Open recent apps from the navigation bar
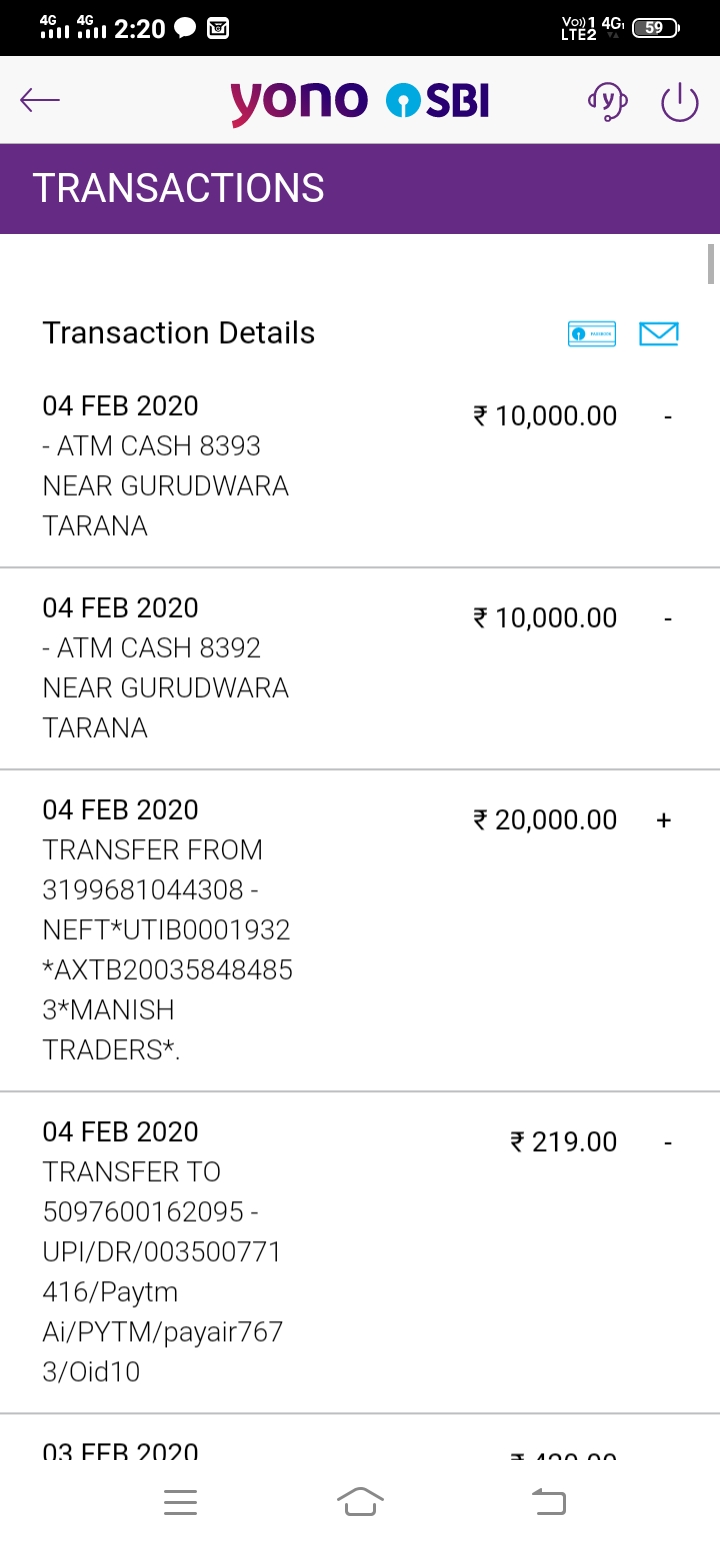This screenshot has width=720, height=1544. pyautogui.click(x=181, y=1501)
